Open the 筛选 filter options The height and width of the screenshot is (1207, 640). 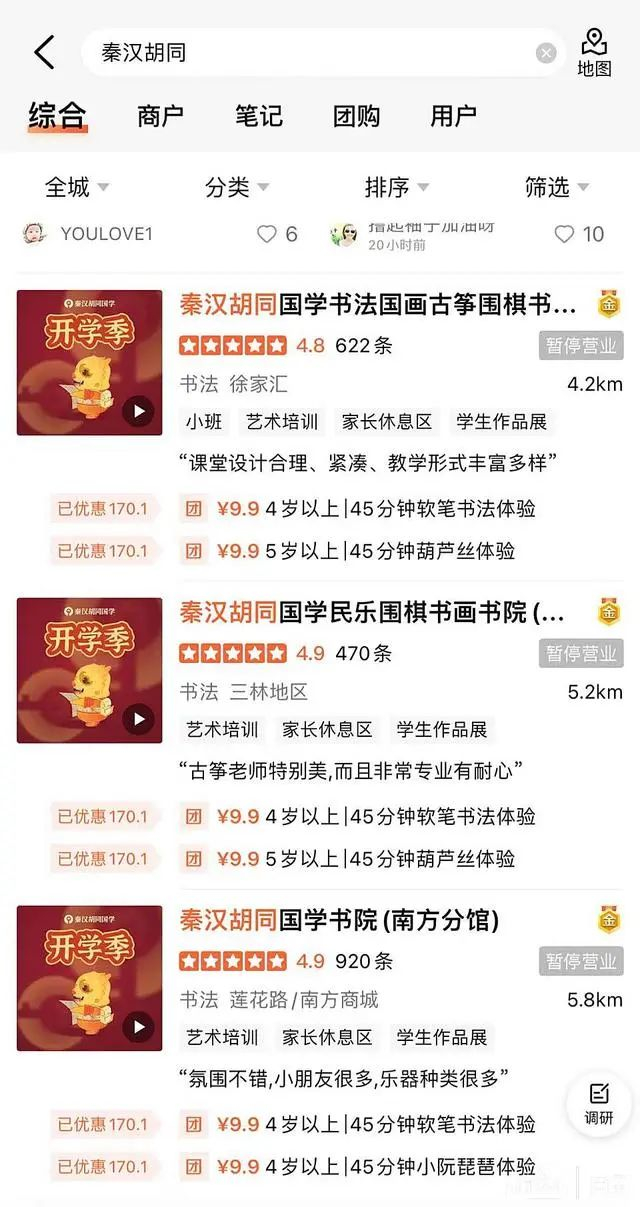[x=557, y=187]
